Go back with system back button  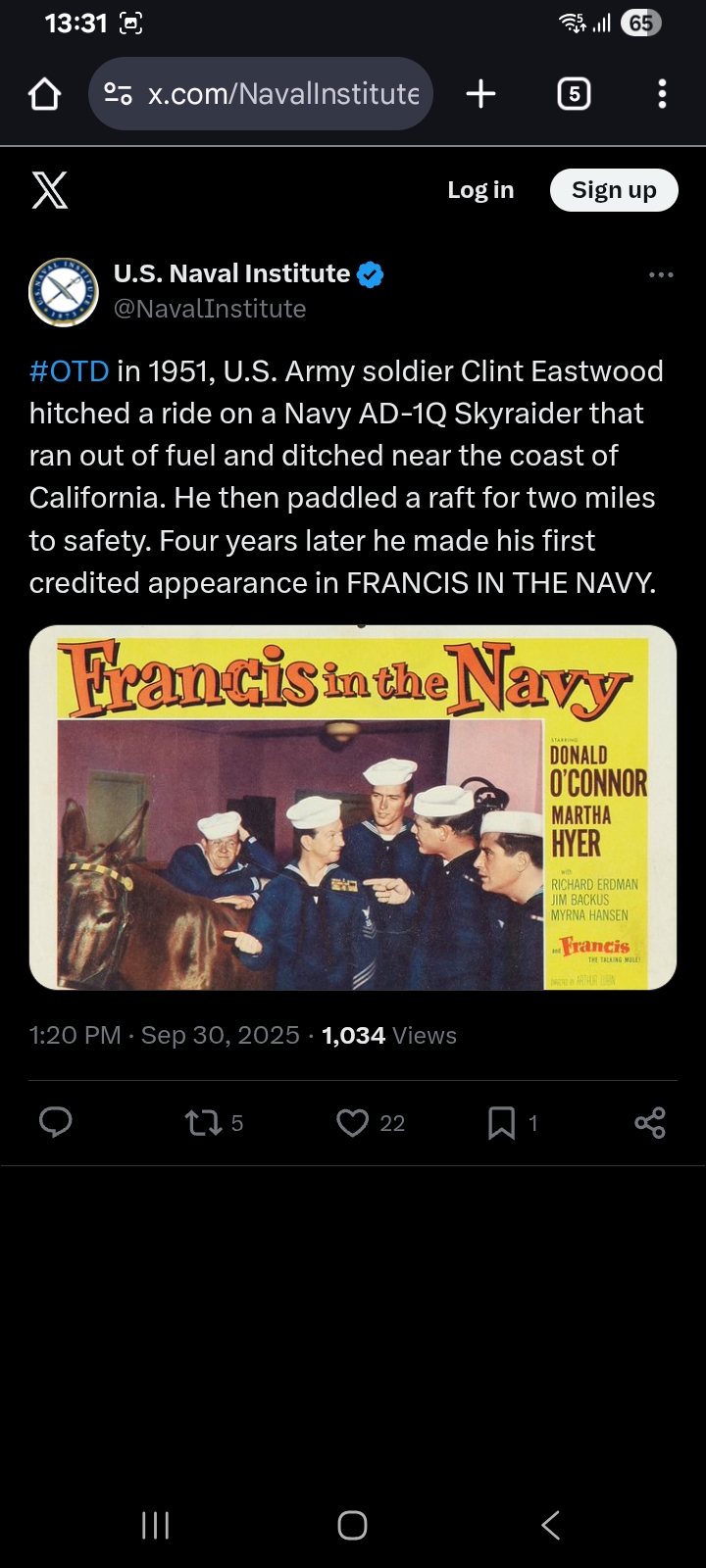point(551,1525)
